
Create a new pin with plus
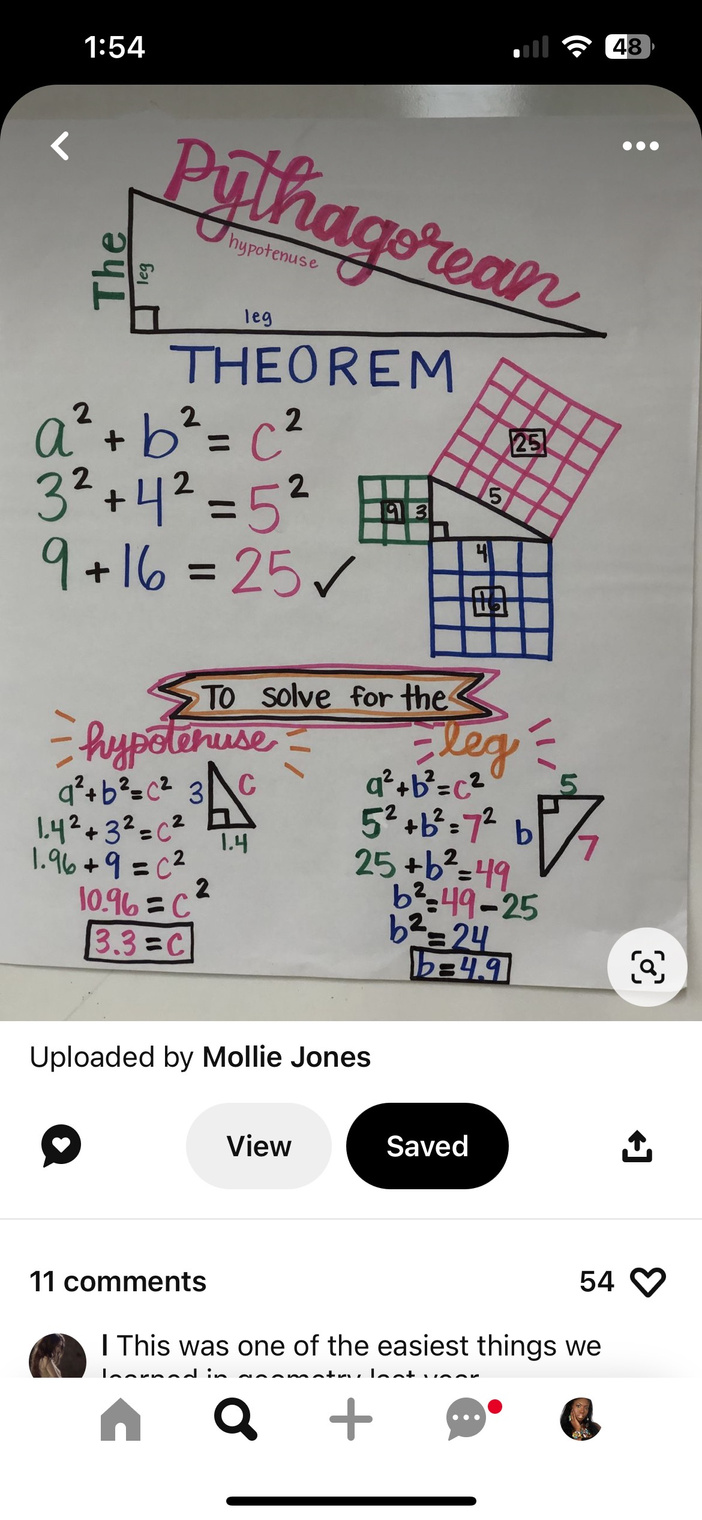point(351,1420)
